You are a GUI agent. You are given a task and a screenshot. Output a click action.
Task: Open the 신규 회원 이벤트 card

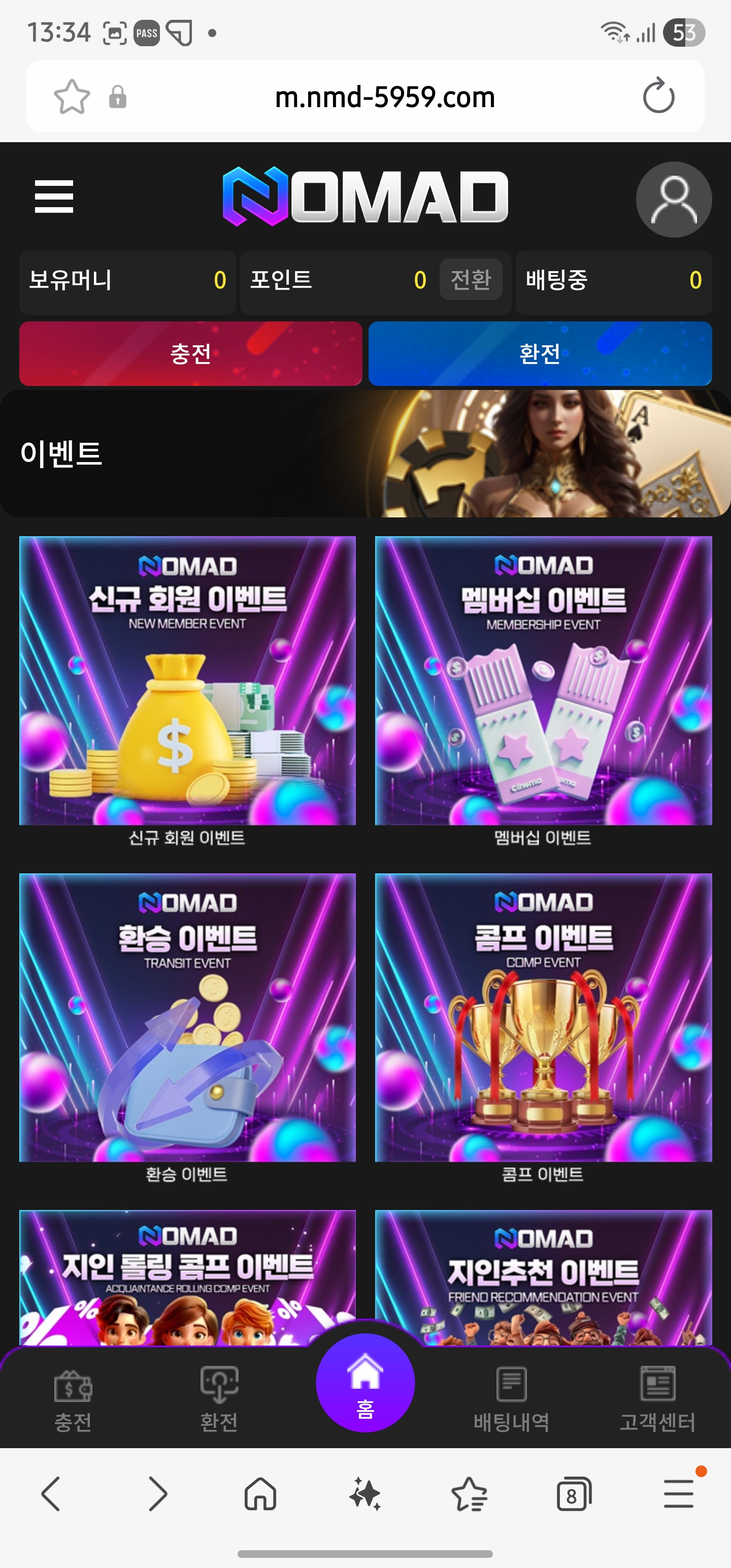point(187,680)
